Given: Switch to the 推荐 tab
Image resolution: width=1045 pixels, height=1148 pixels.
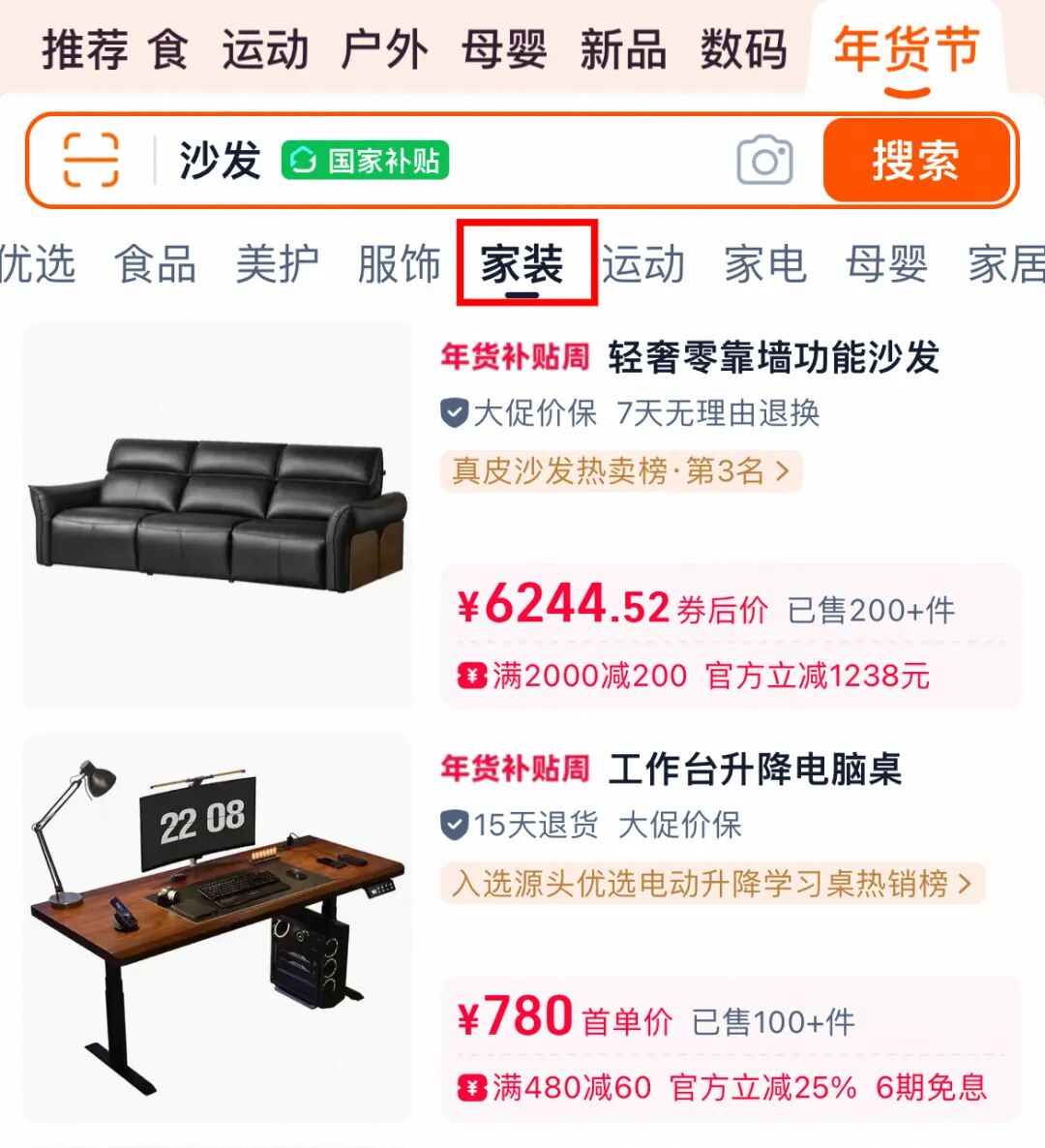Looking at the screenshot, I should [84, 48].
